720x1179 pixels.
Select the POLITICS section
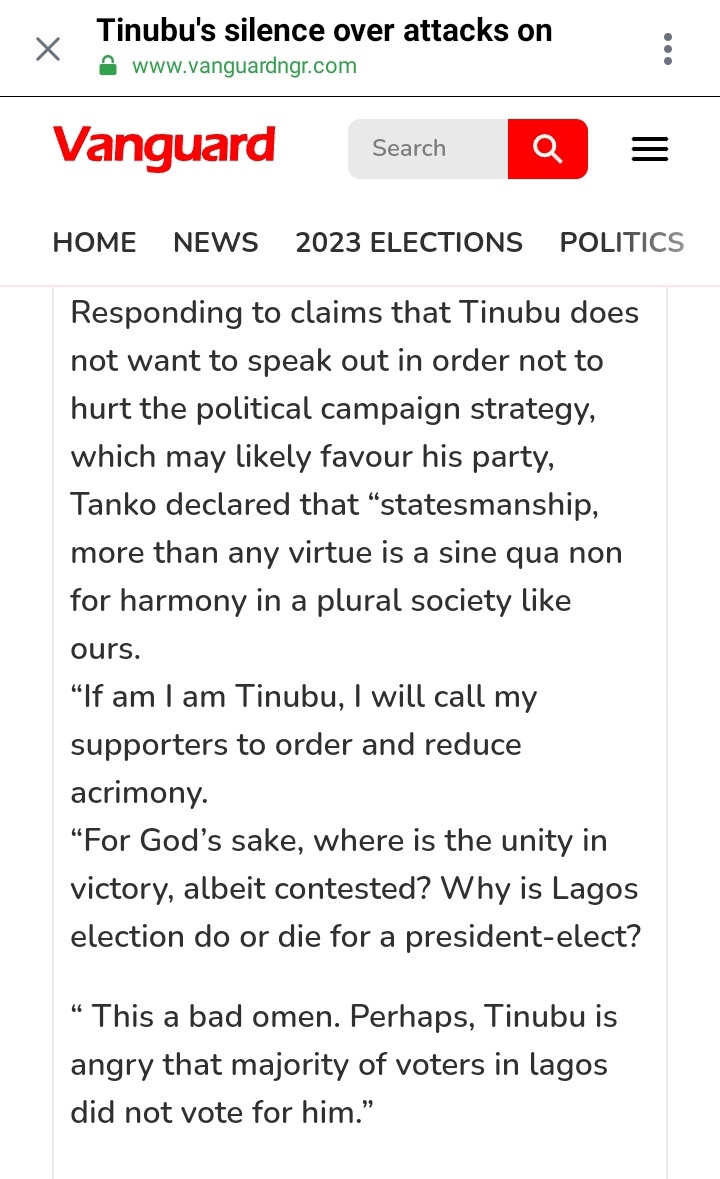[622, 242]
